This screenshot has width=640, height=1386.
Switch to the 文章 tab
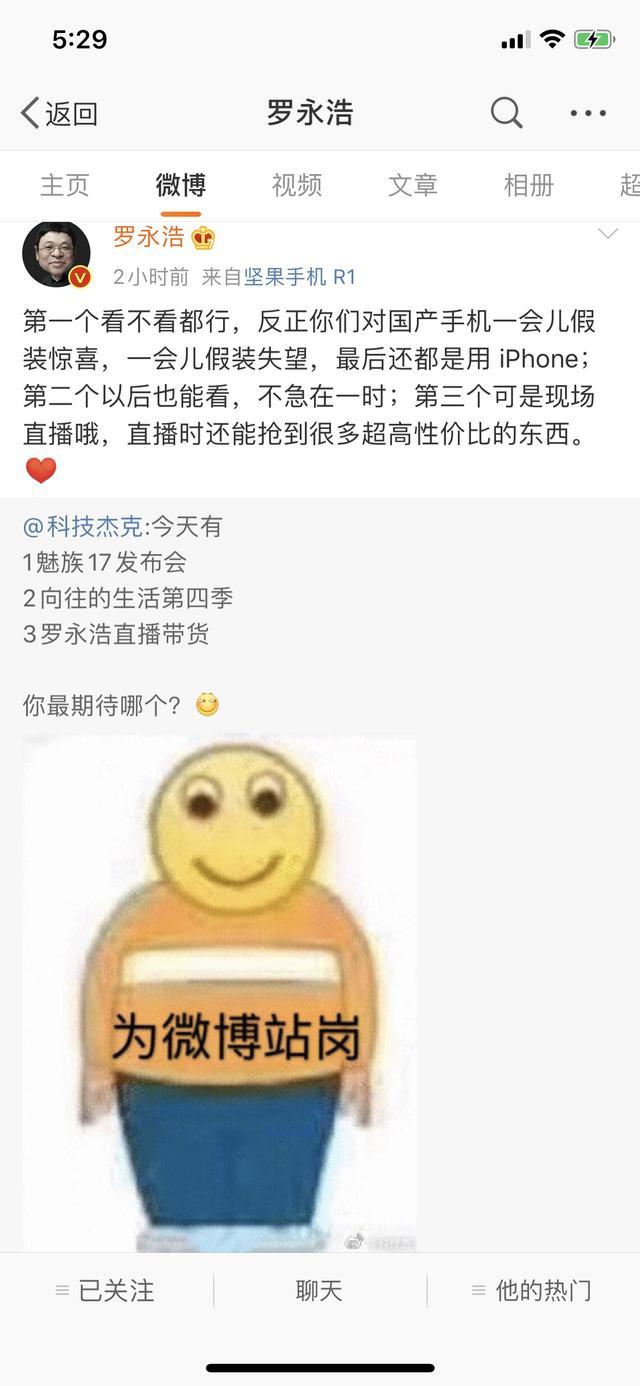point(413,185)
